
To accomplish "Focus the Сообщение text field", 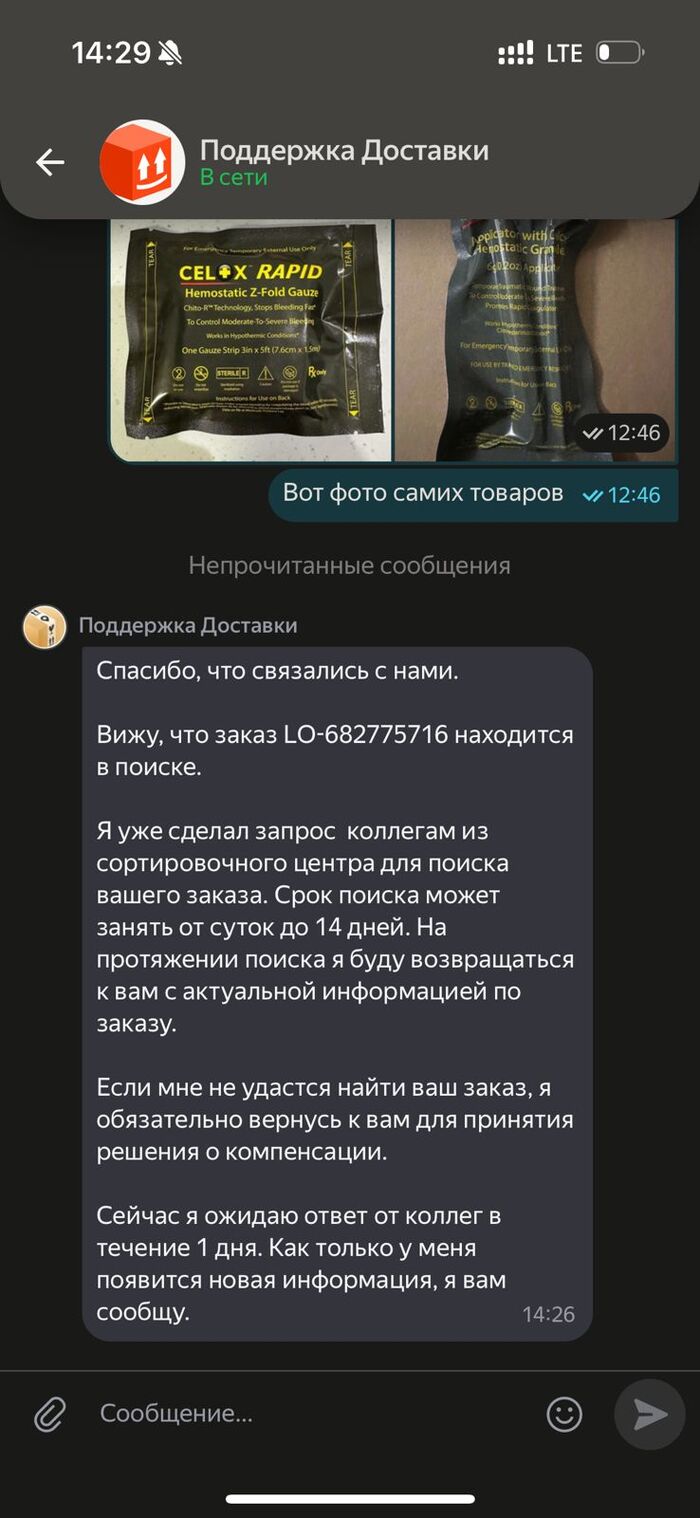I will [310, 1413].
